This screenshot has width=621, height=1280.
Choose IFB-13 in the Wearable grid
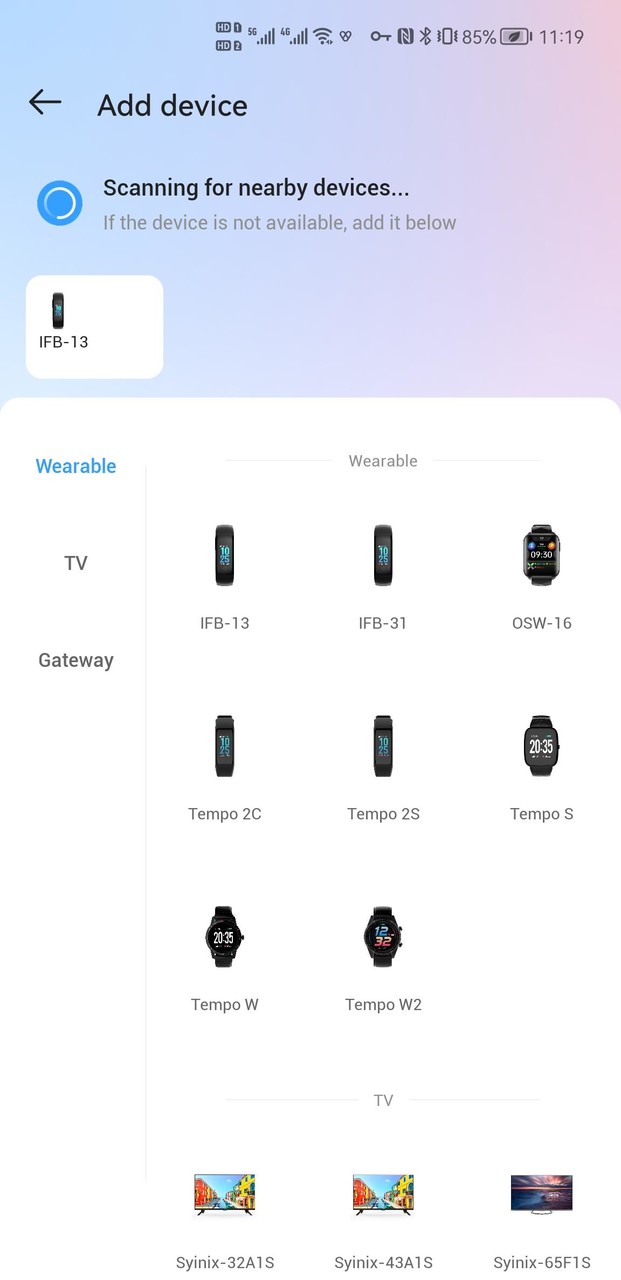(225, 573)
